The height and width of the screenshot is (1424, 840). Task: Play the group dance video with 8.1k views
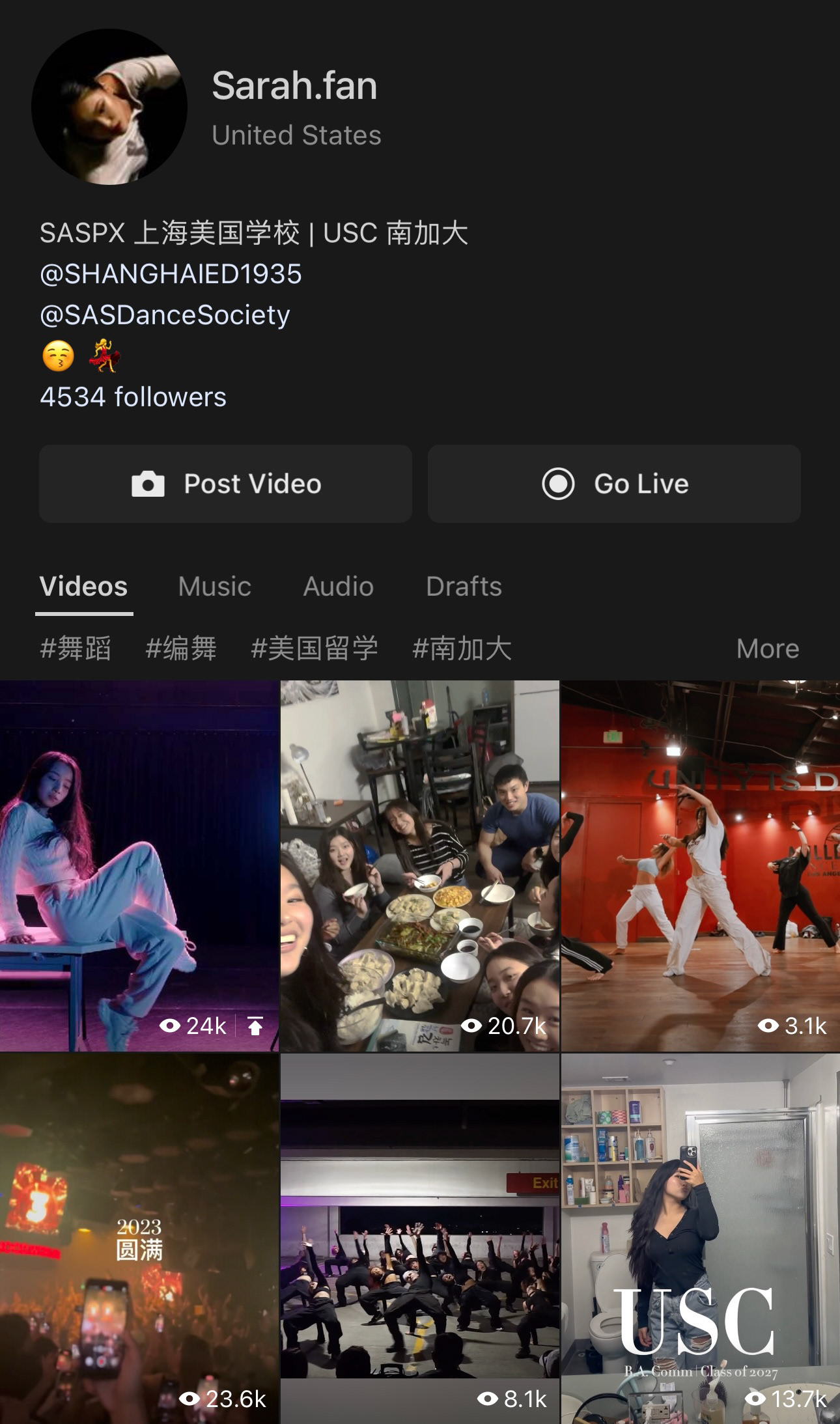[419, 1237]
